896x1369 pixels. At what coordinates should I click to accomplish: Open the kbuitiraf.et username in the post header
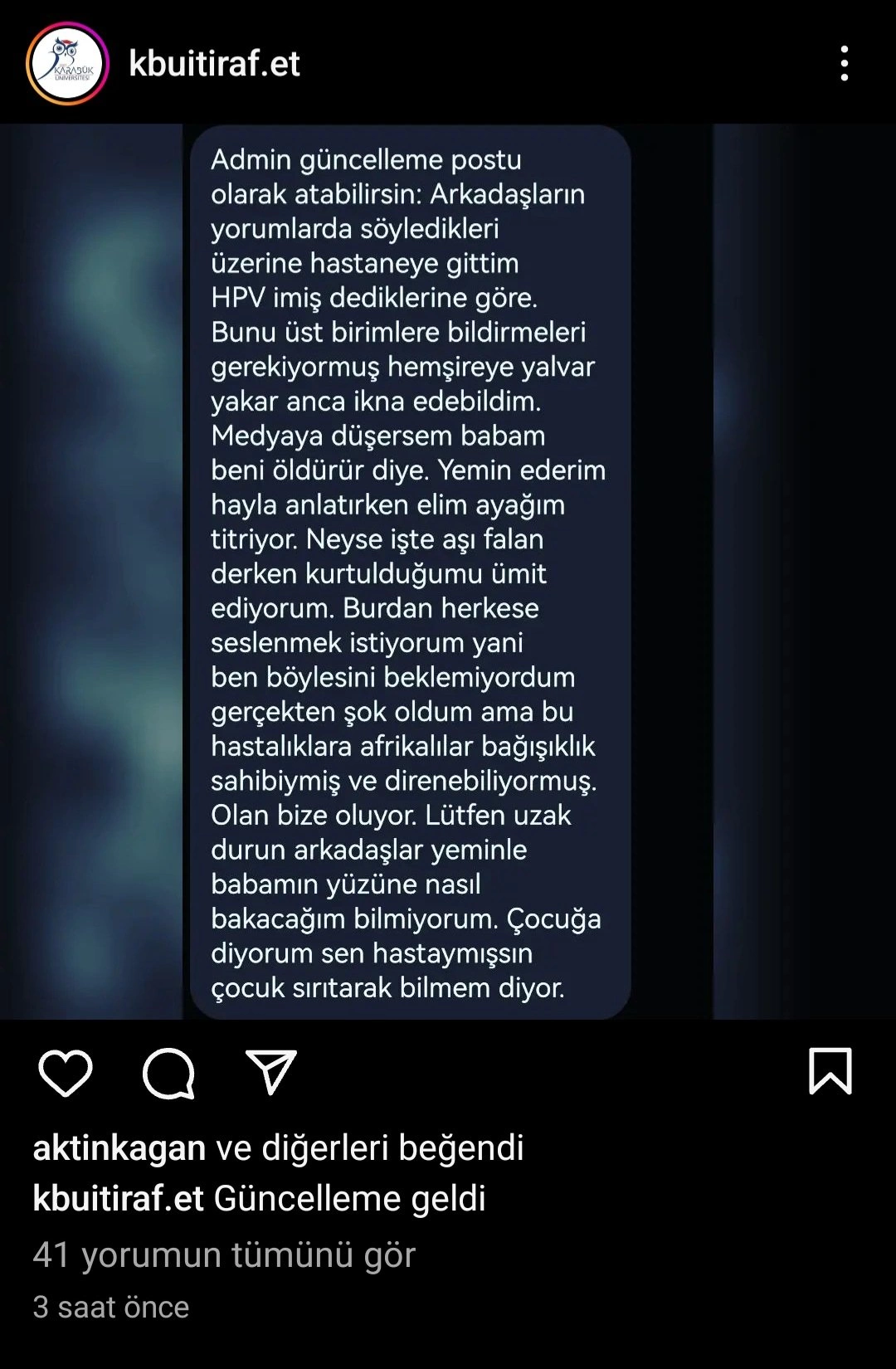coord(214,64)
